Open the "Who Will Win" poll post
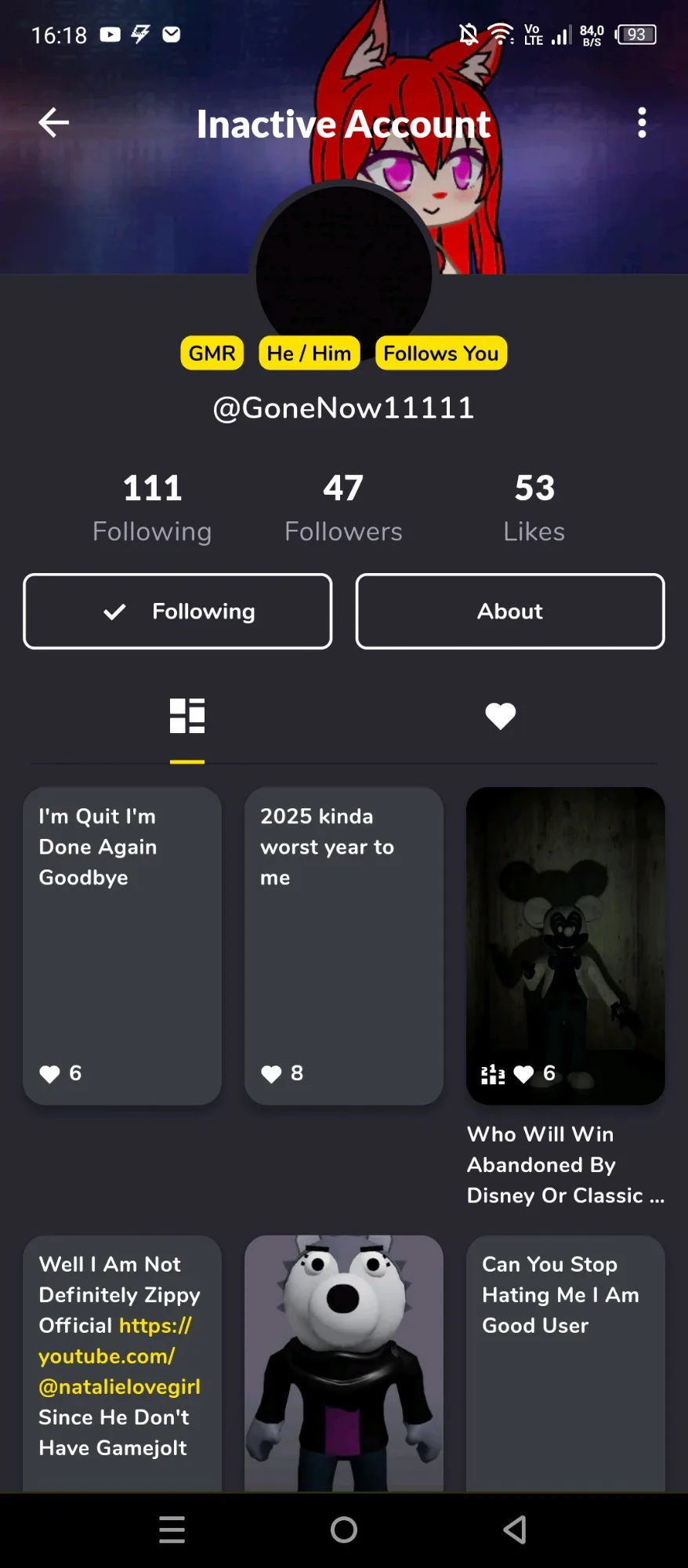Image resolution: width=688 pixels, height=1568 pixels. [x=566, y=946]
